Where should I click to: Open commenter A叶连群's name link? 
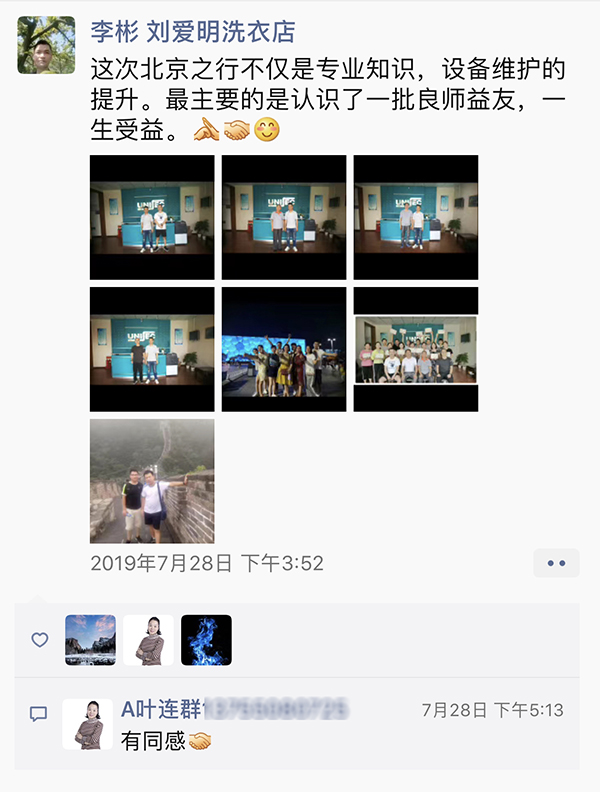point(161,710)
